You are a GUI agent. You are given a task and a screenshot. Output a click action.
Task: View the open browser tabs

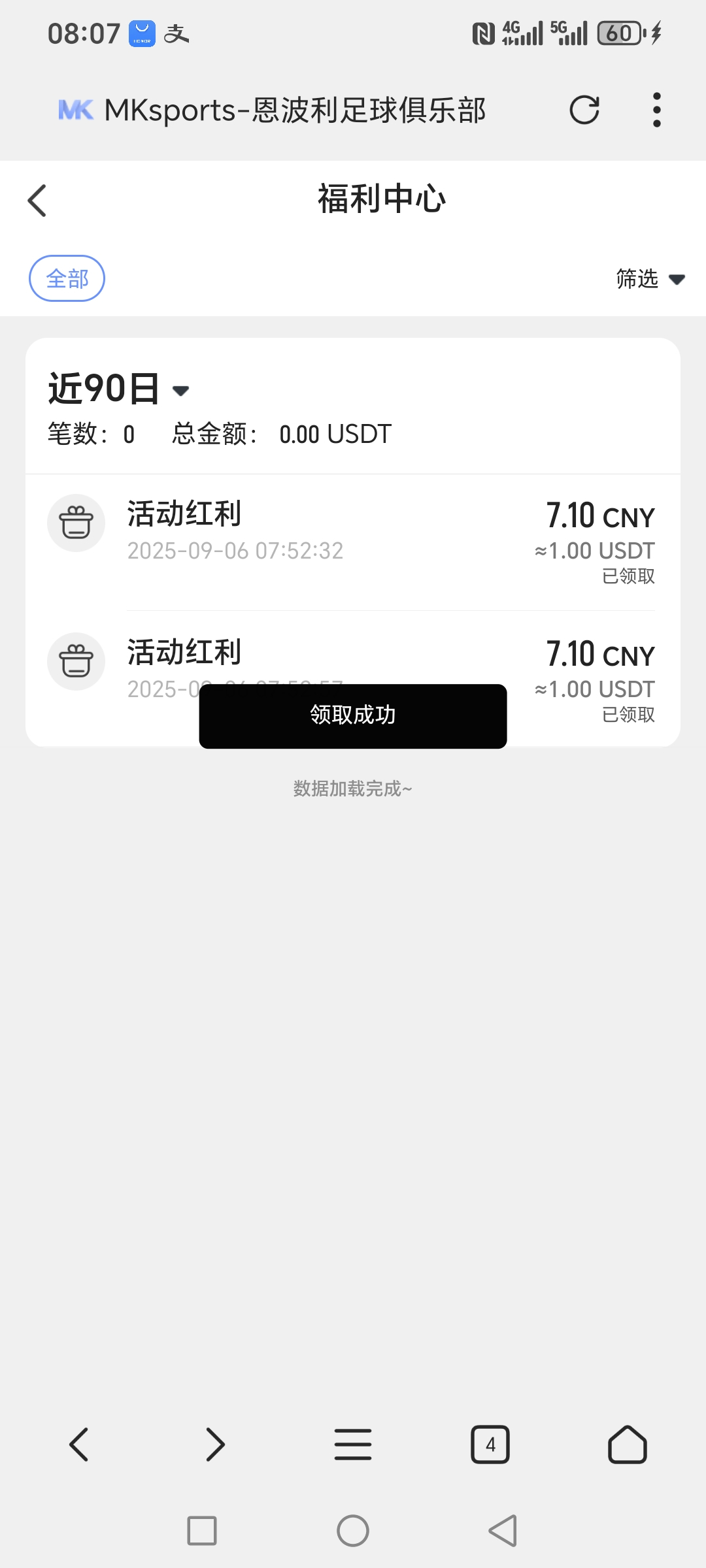point(490,1444)
